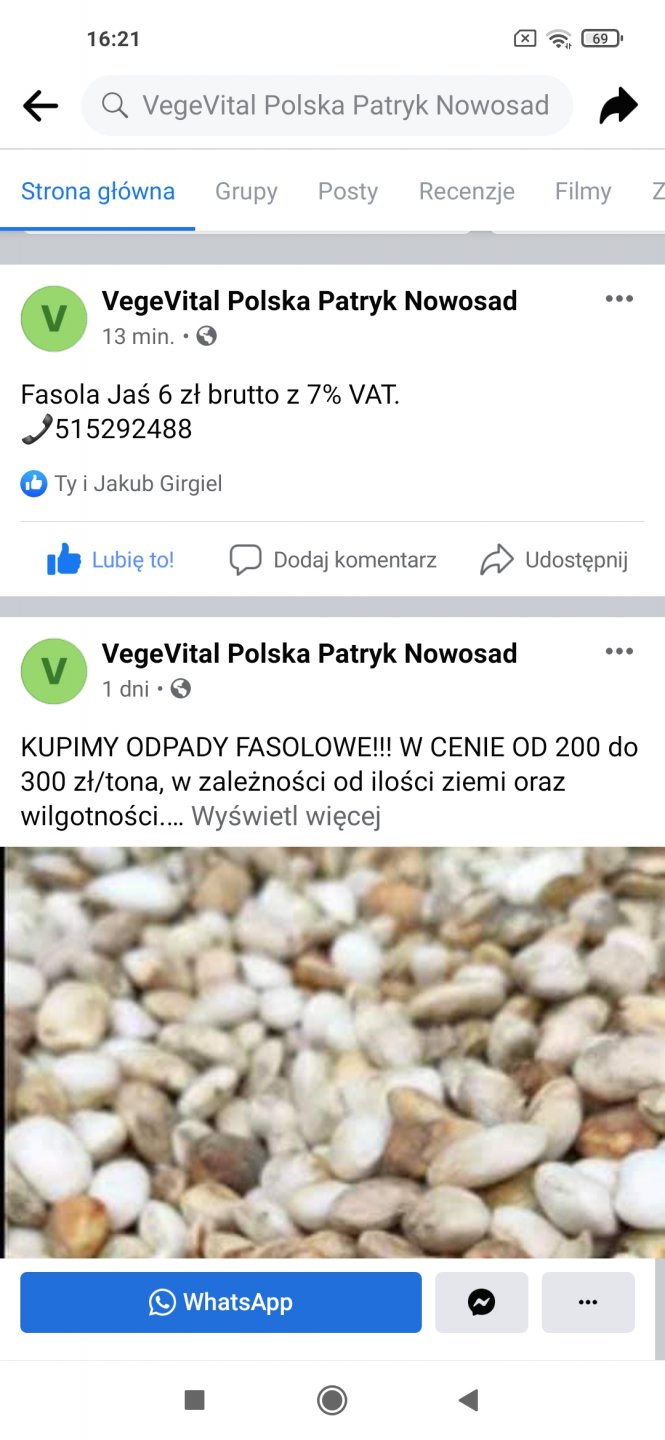Tap Lubię to! on Fasola Jaś post
Image resolution: width=665 pixels, height=1440 pixels.
pyautogui.click(x=111, y=560)
